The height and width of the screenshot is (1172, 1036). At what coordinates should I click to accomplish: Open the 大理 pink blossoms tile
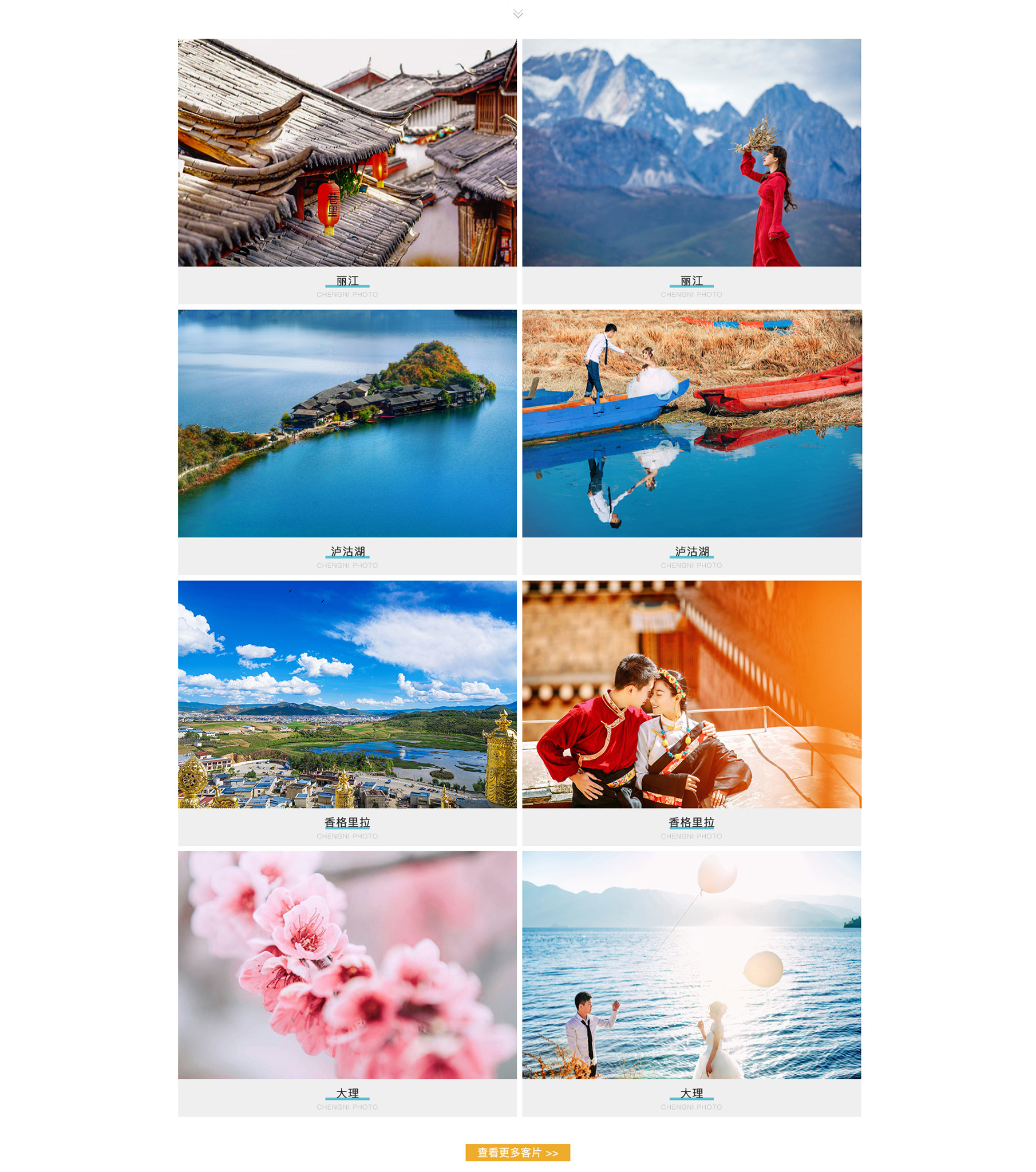pos(347,964)
